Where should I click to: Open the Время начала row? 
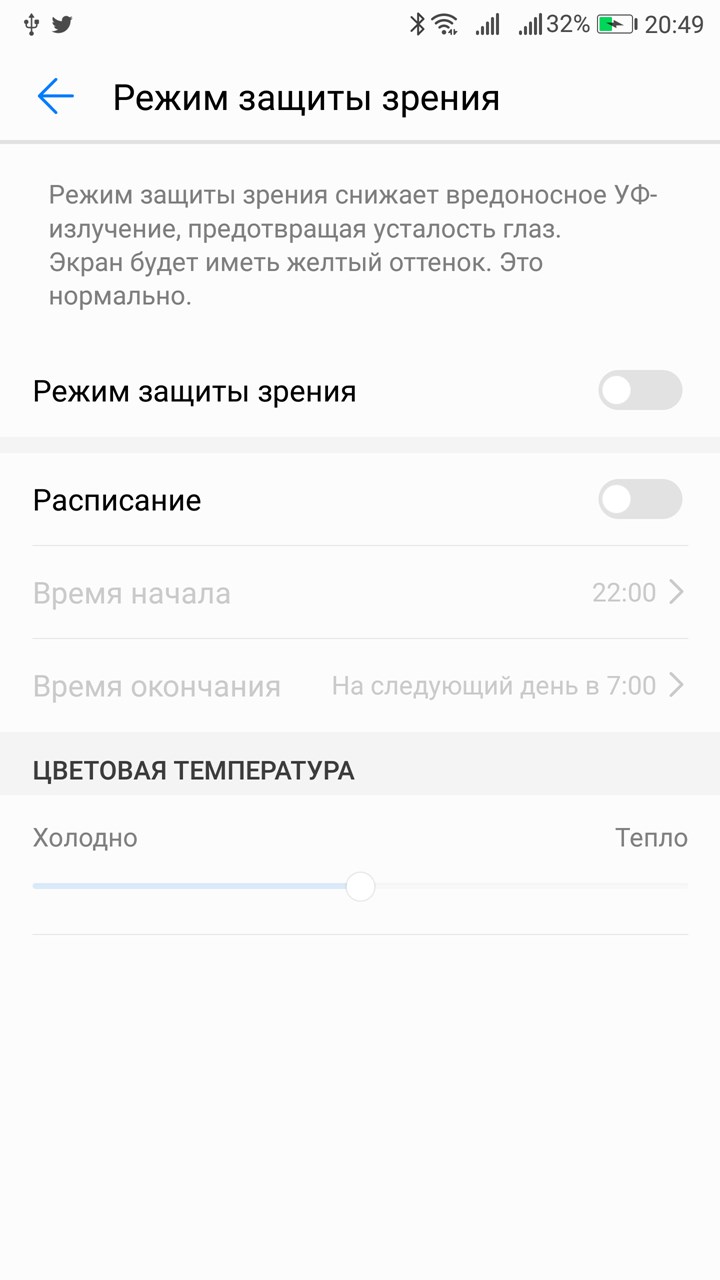click(x=360, y=592)
